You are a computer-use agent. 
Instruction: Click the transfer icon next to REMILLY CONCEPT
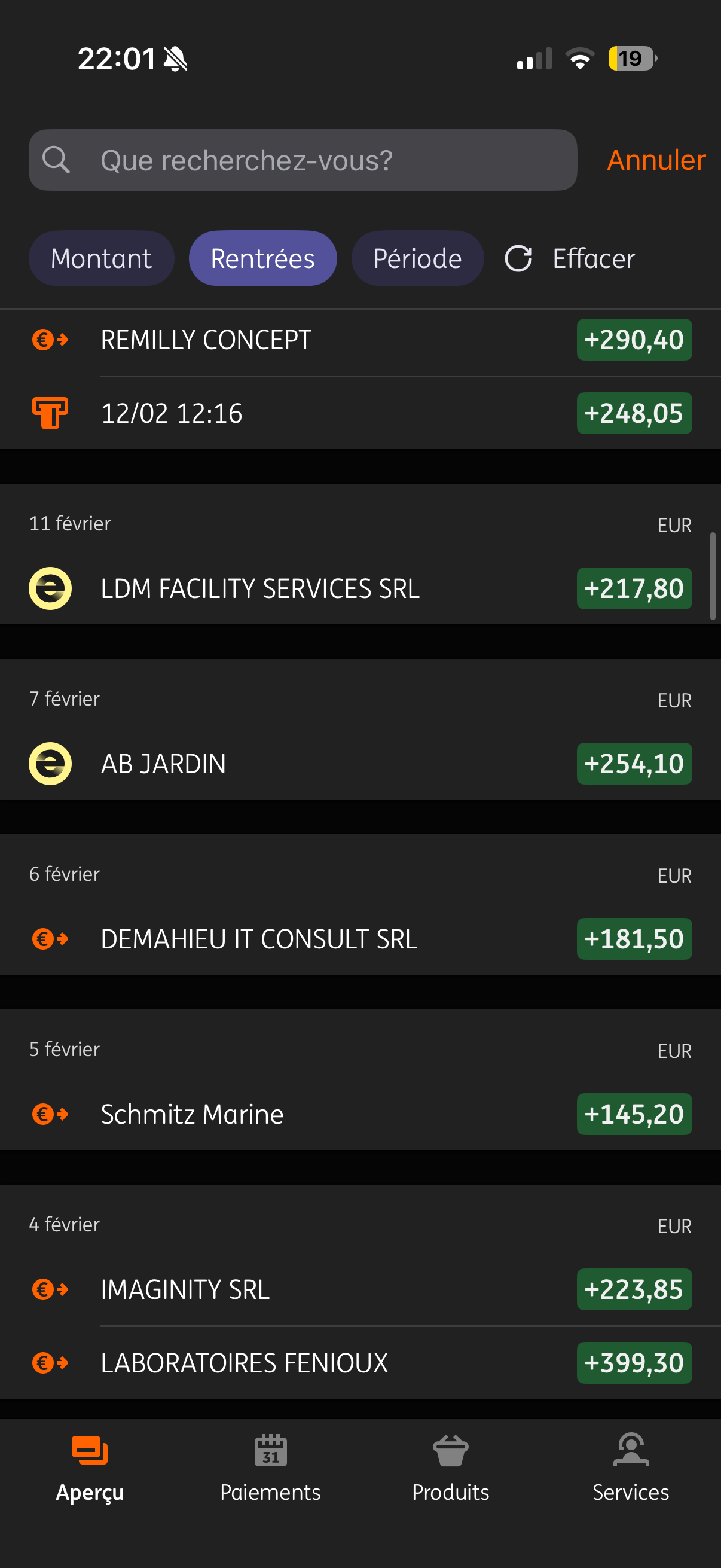49,340
